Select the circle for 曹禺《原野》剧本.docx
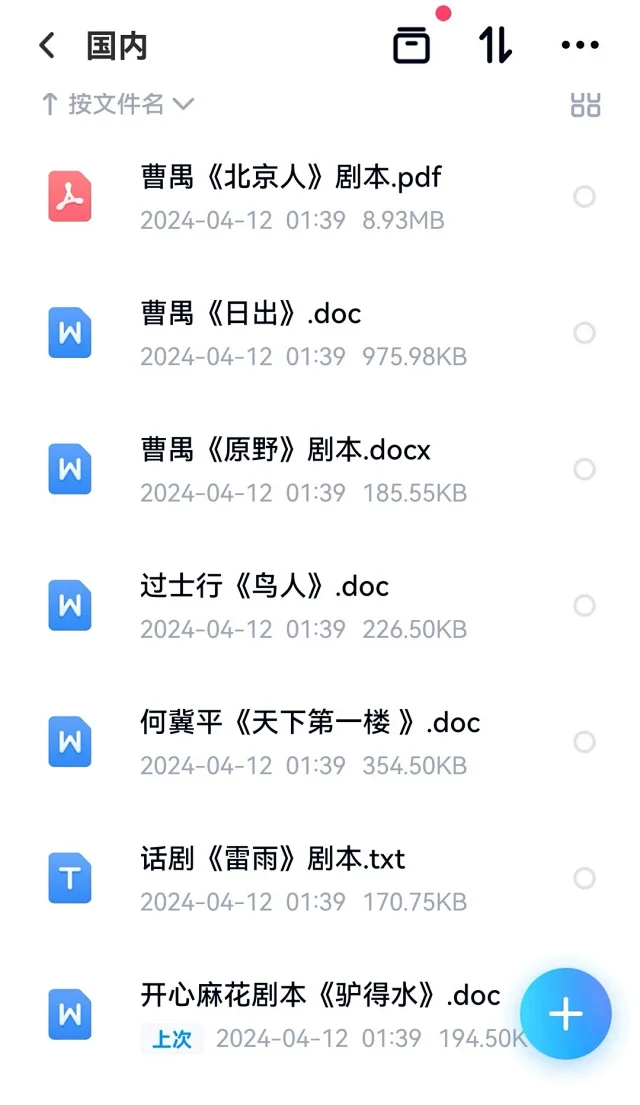This screenshot has height=1105, width=640. (x=584, y=469)
